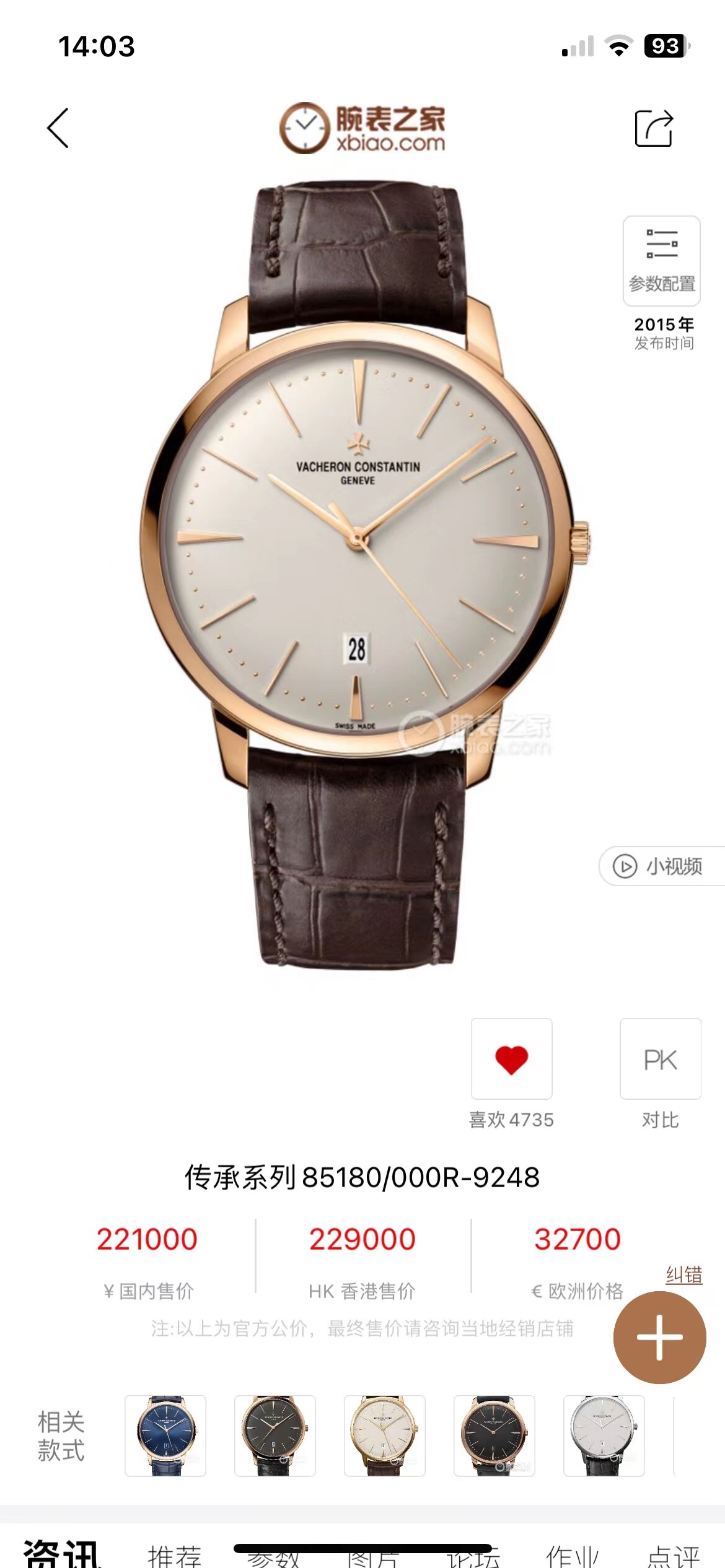Like this watch with the heart

point(511,1060)
